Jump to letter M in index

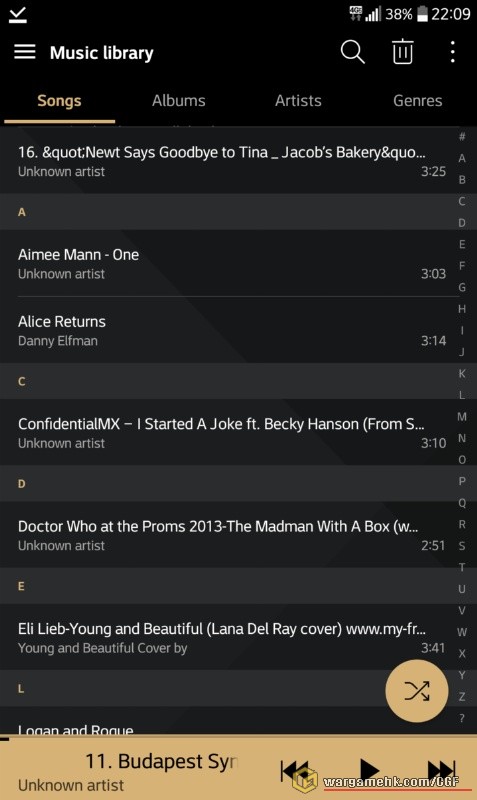462,416
